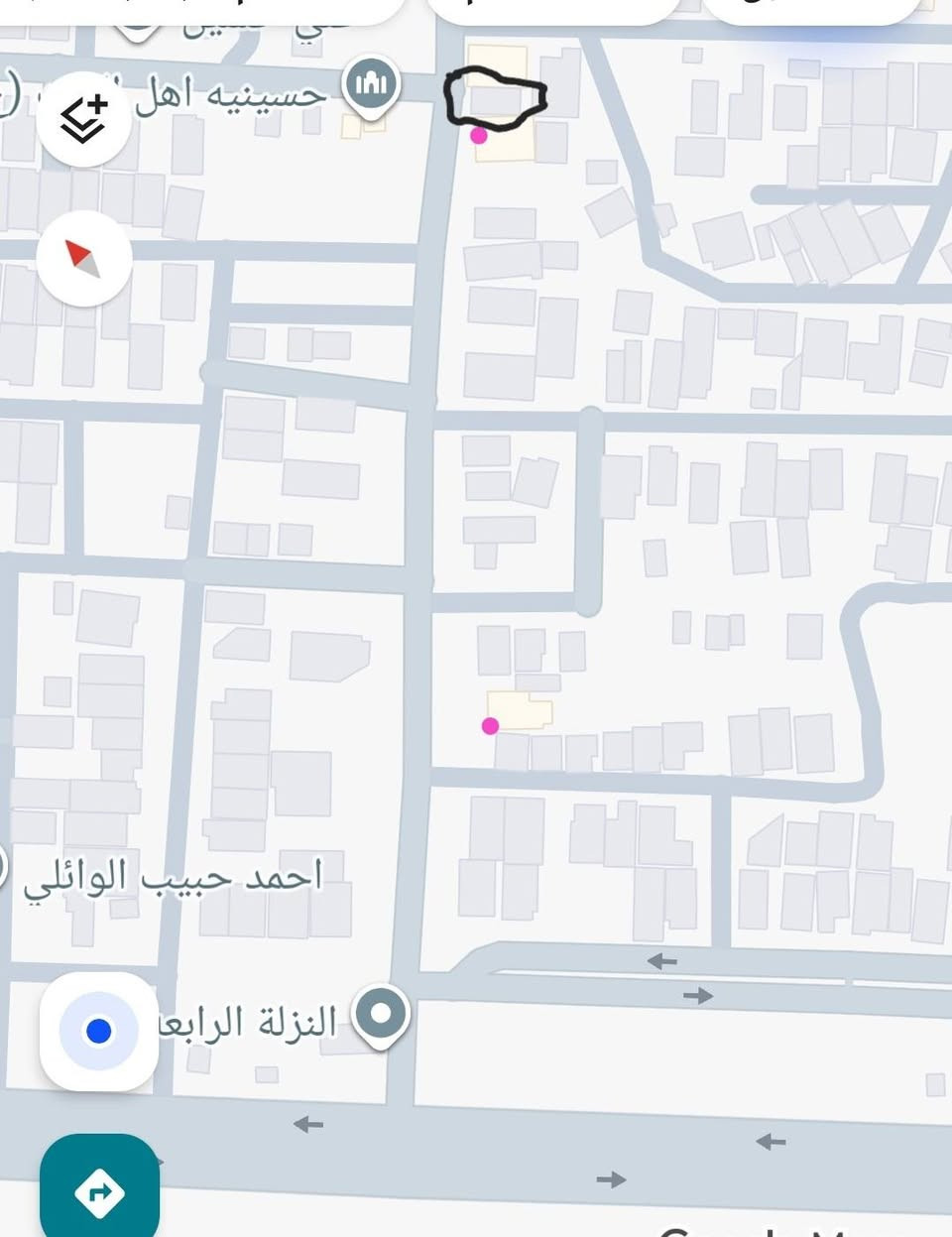The image size is (952, 1237).
Task: Tap the my-location blue dot button
Action: click(98, 1030)
